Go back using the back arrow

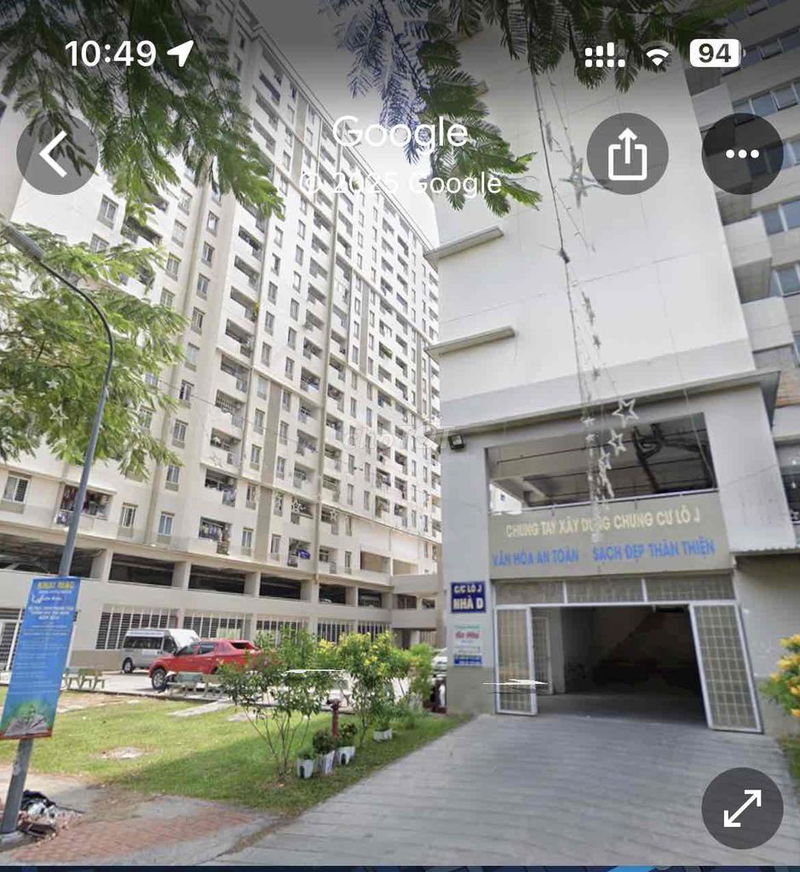coord(56,153)
